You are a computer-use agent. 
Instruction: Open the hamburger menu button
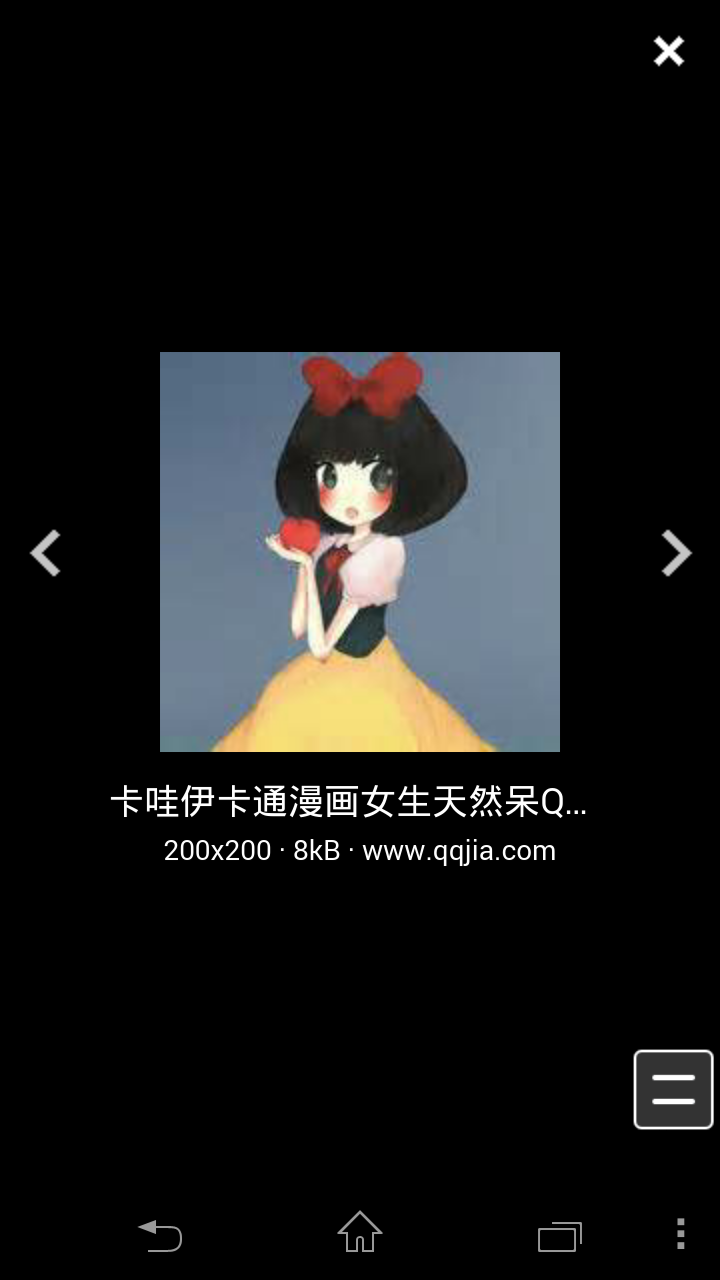click(x=673, y=1089)
